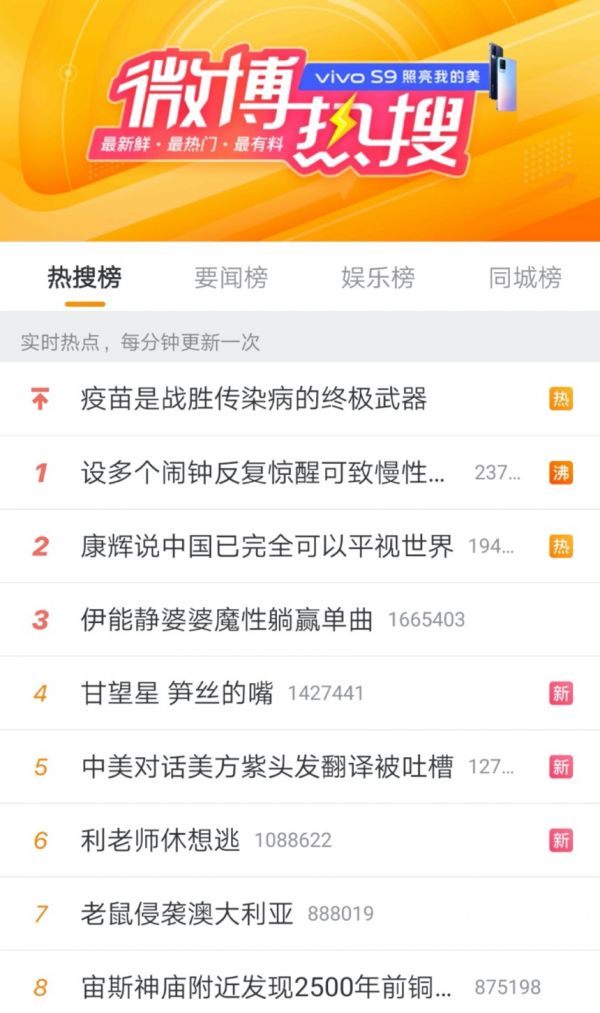600x1013 pixels.
Task: Select the 同城榜 tab
Action: 525,278
